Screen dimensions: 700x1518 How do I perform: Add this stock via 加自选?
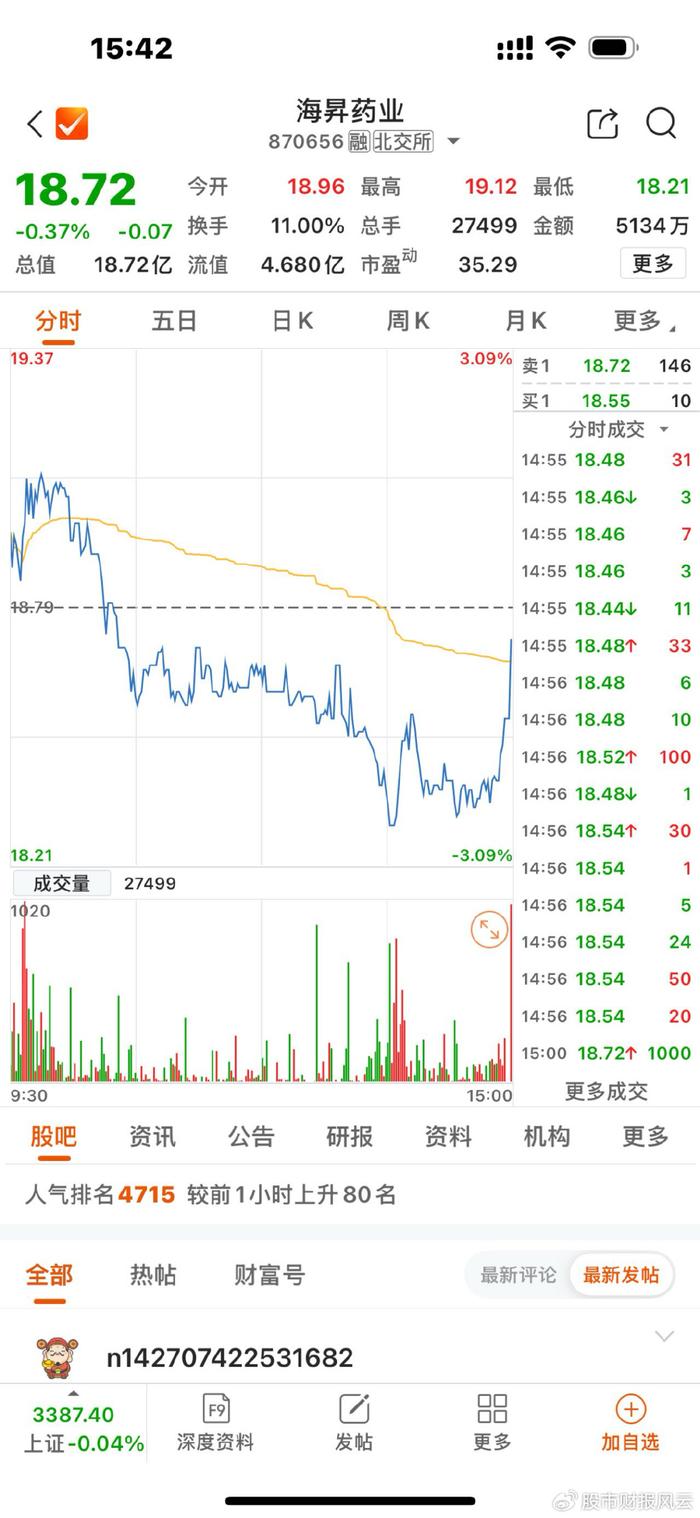click(630, 1423)
